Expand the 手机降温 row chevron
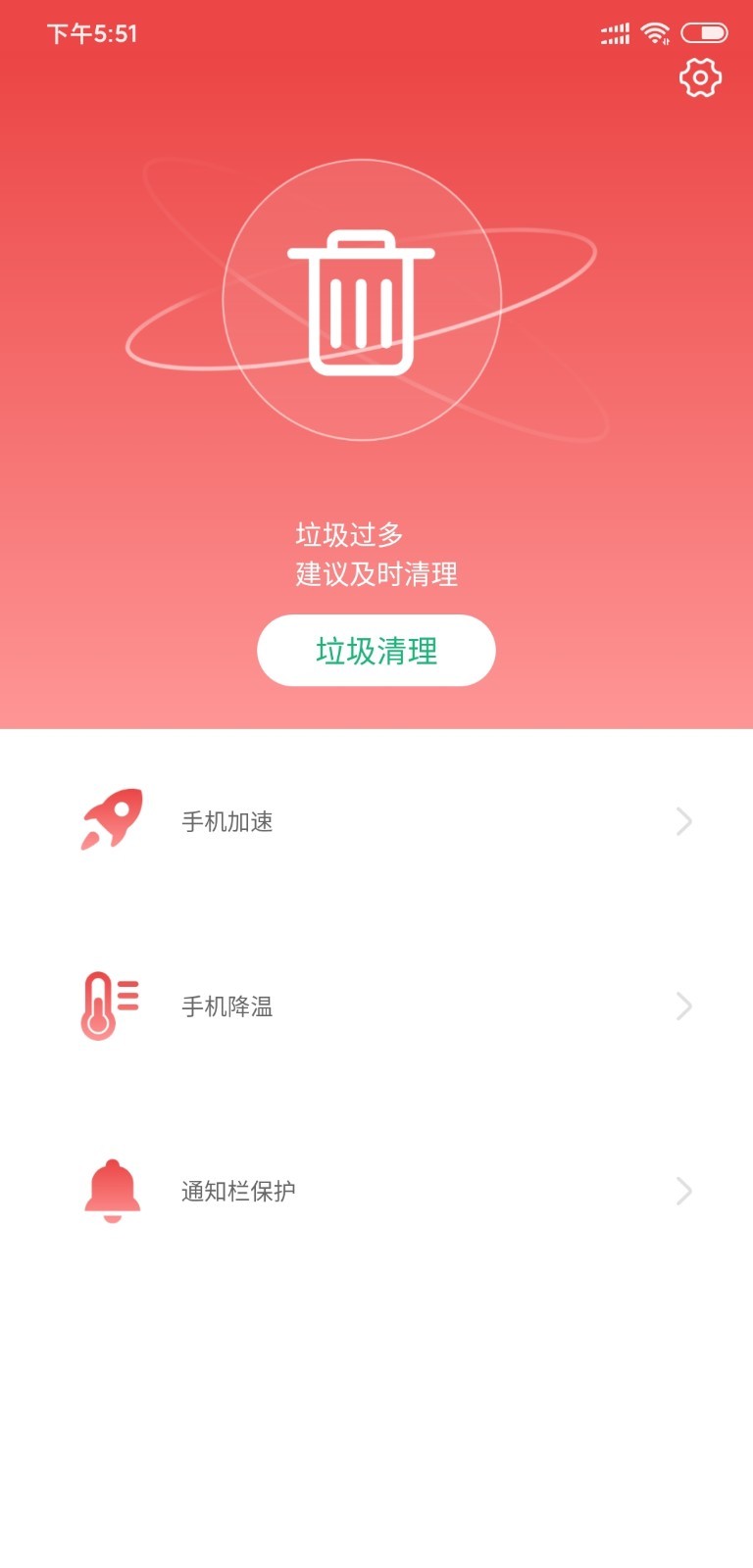753x1568 pixels. pyautogui.click(x=683, y=1005)
